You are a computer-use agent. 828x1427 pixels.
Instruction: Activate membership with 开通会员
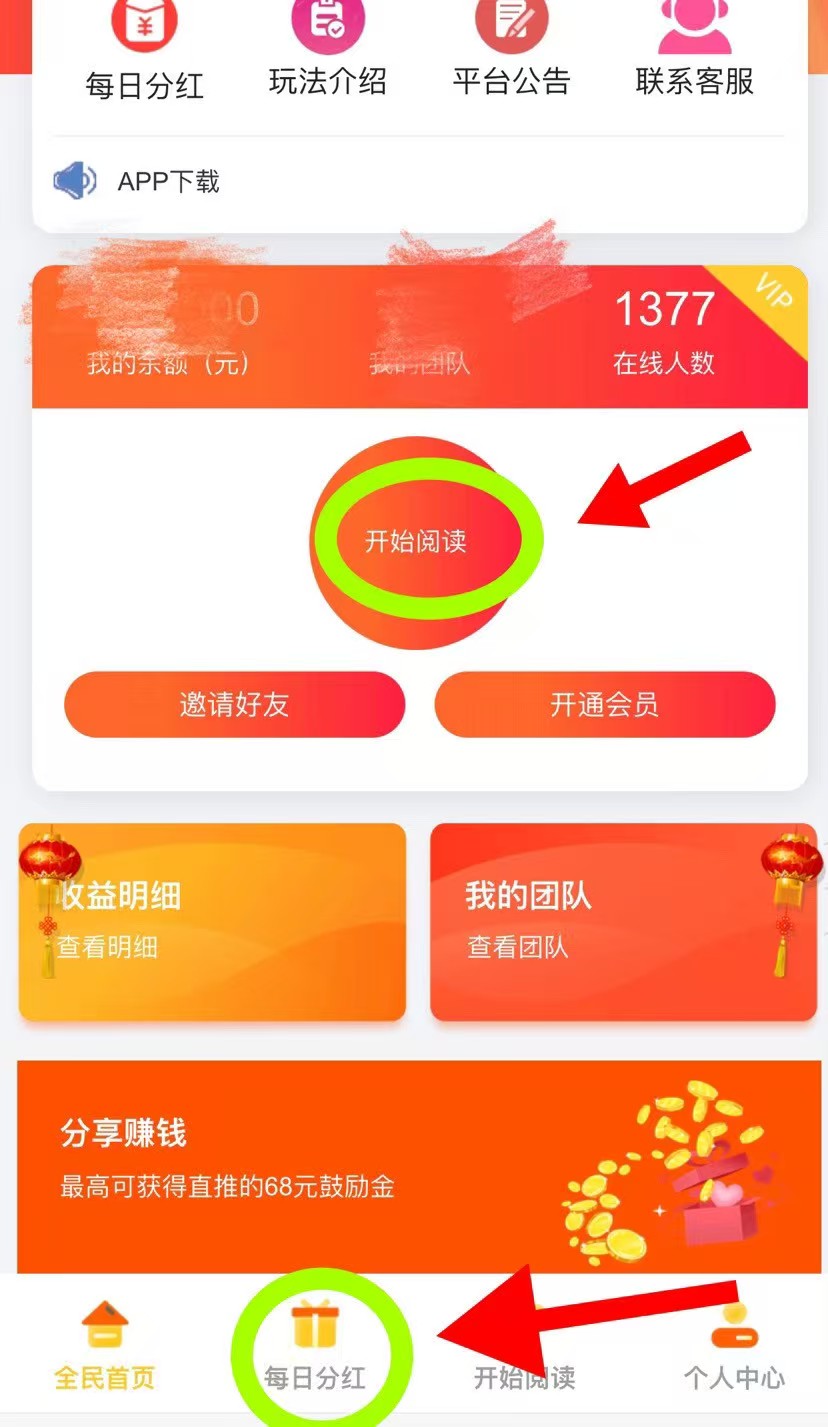tap(605, 705)
